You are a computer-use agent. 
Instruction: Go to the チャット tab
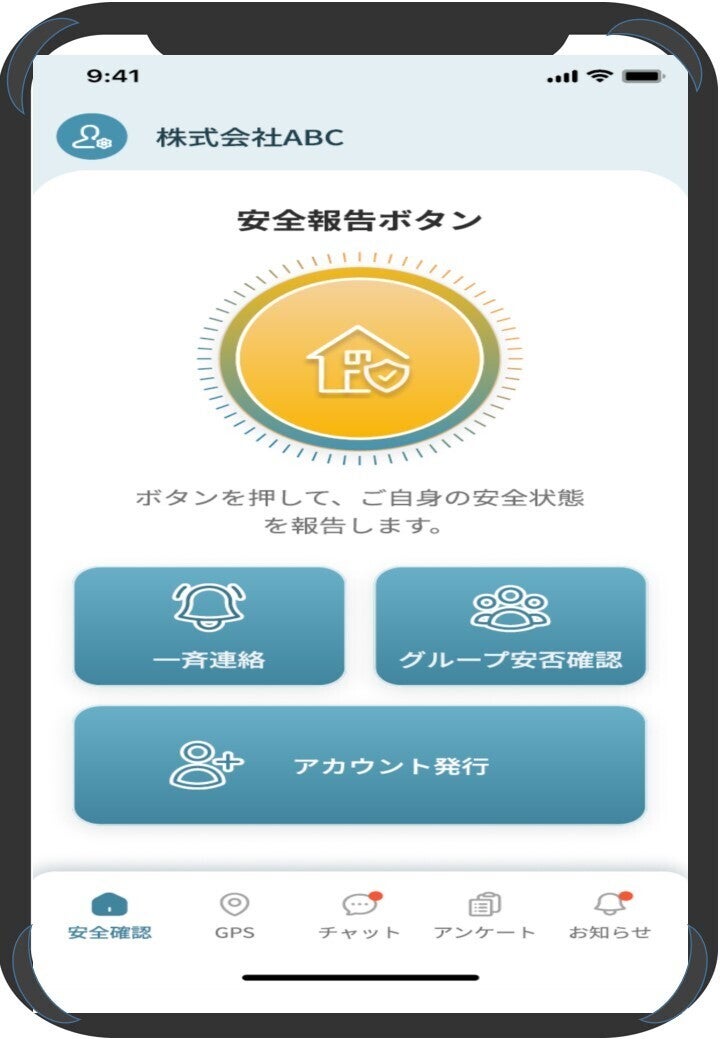point(359,917)
